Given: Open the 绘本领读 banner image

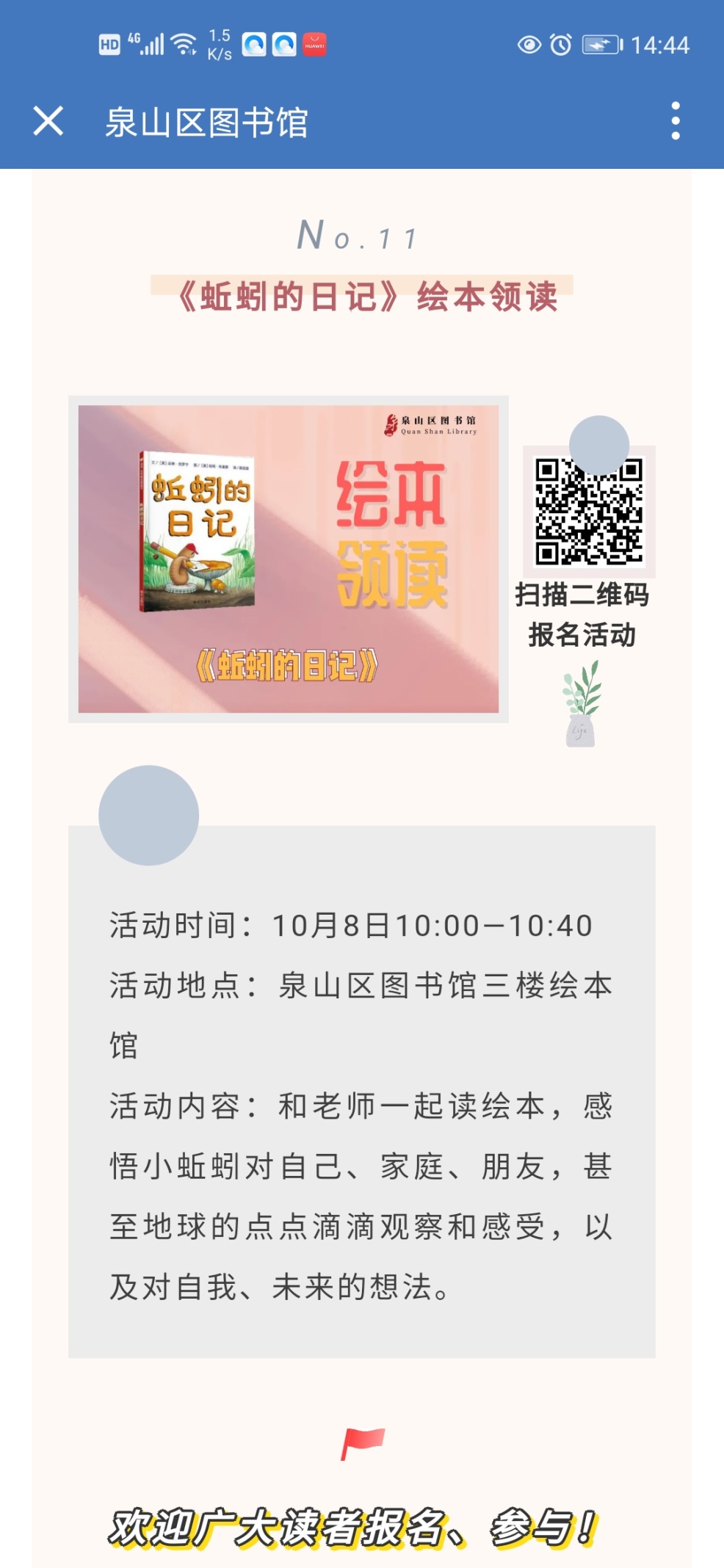Looking at the screenshot, I should [x=288, y=559].
